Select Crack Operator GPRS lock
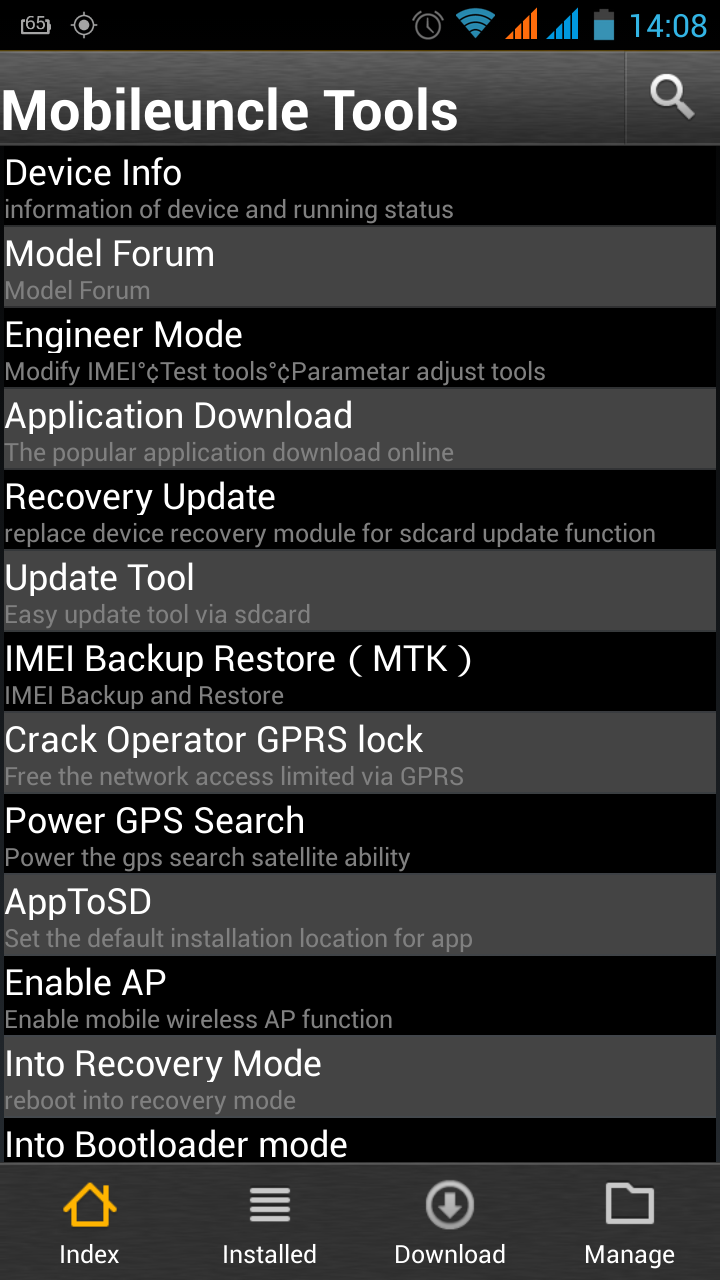The width and height of the screenshot is (720, 1280). [x=360, y=754]
